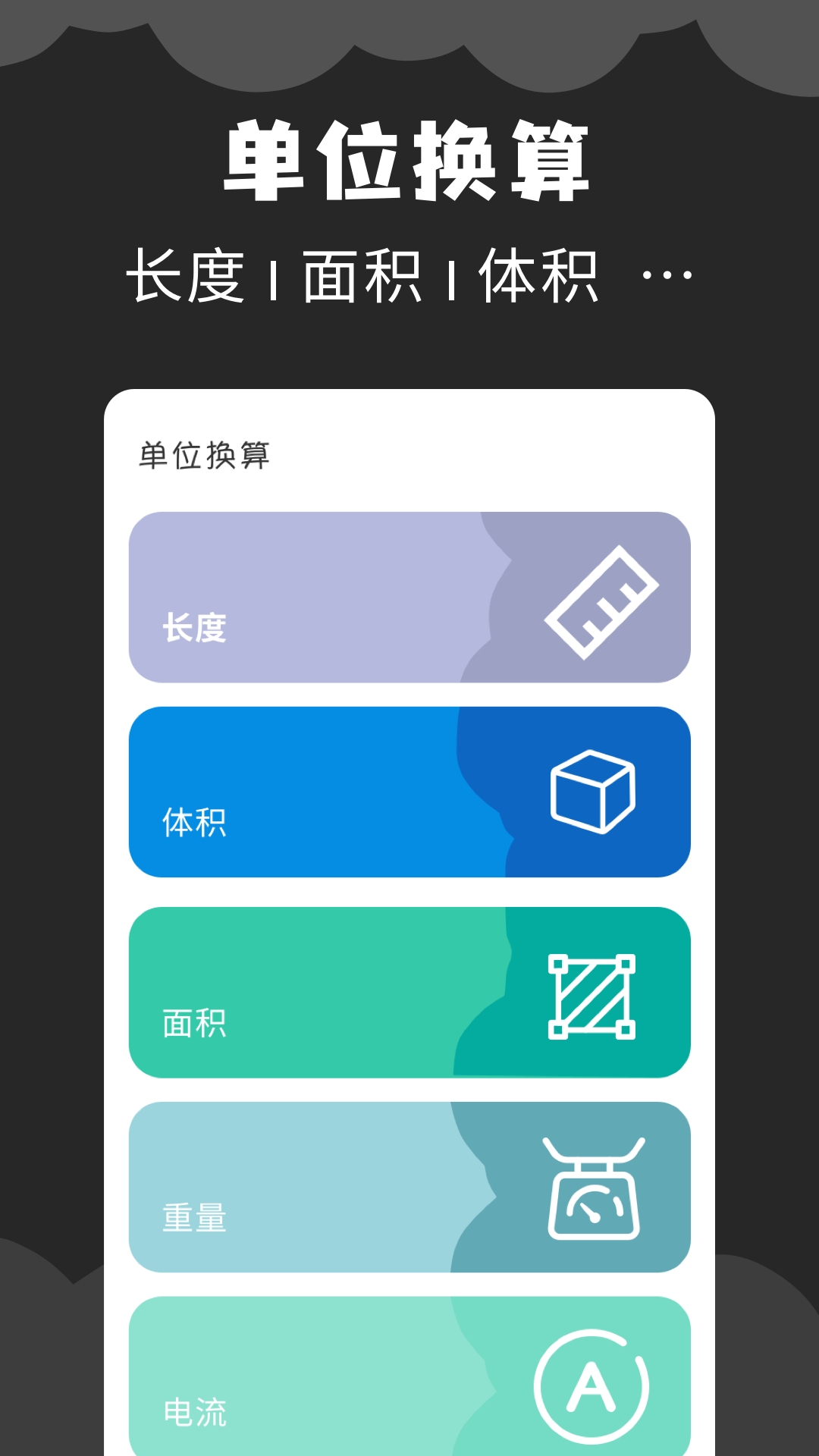Tap the large 单位换算 title text
819x1456 pixels.
pyautogui.click(x=409, y=159)
